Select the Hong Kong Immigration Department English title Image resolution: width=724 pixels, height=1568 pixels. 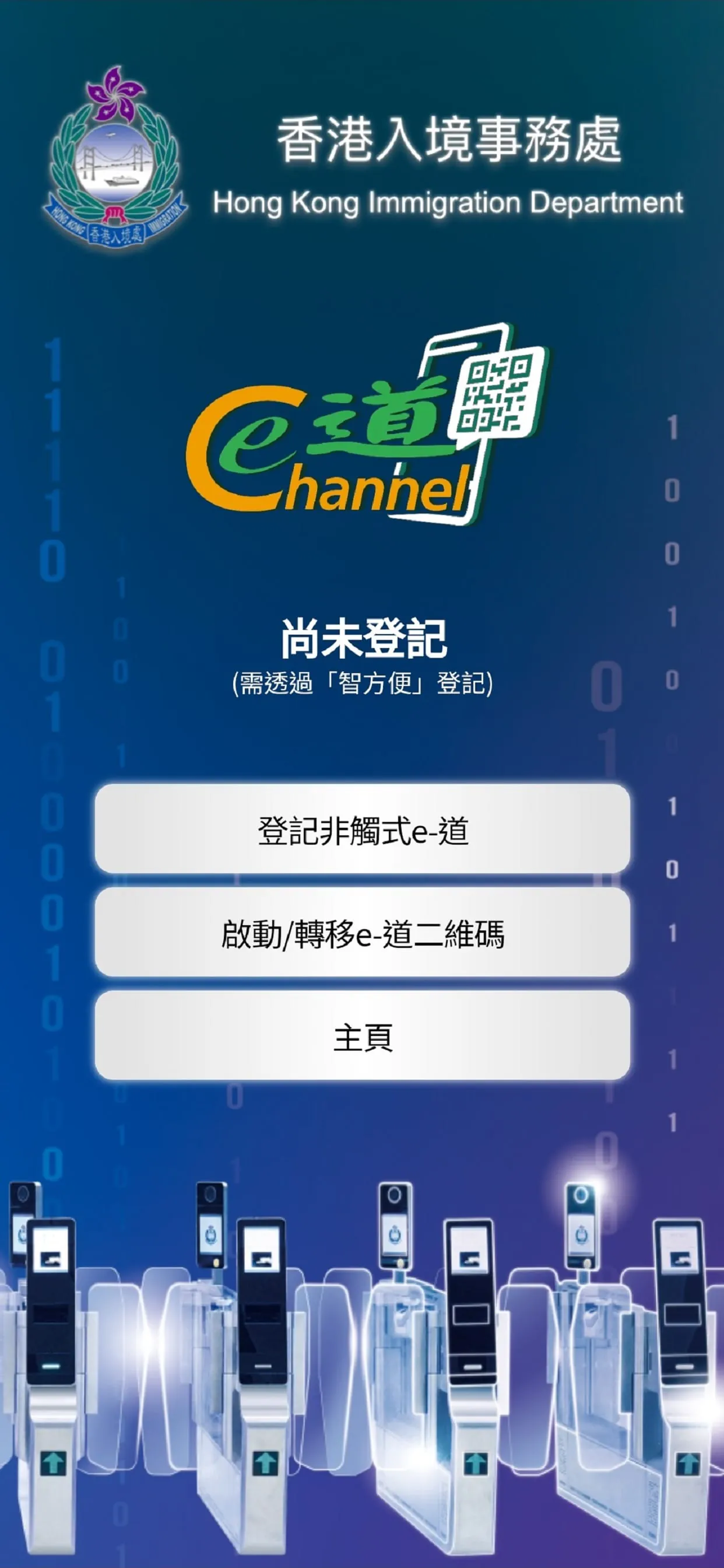tap(448, 201)
